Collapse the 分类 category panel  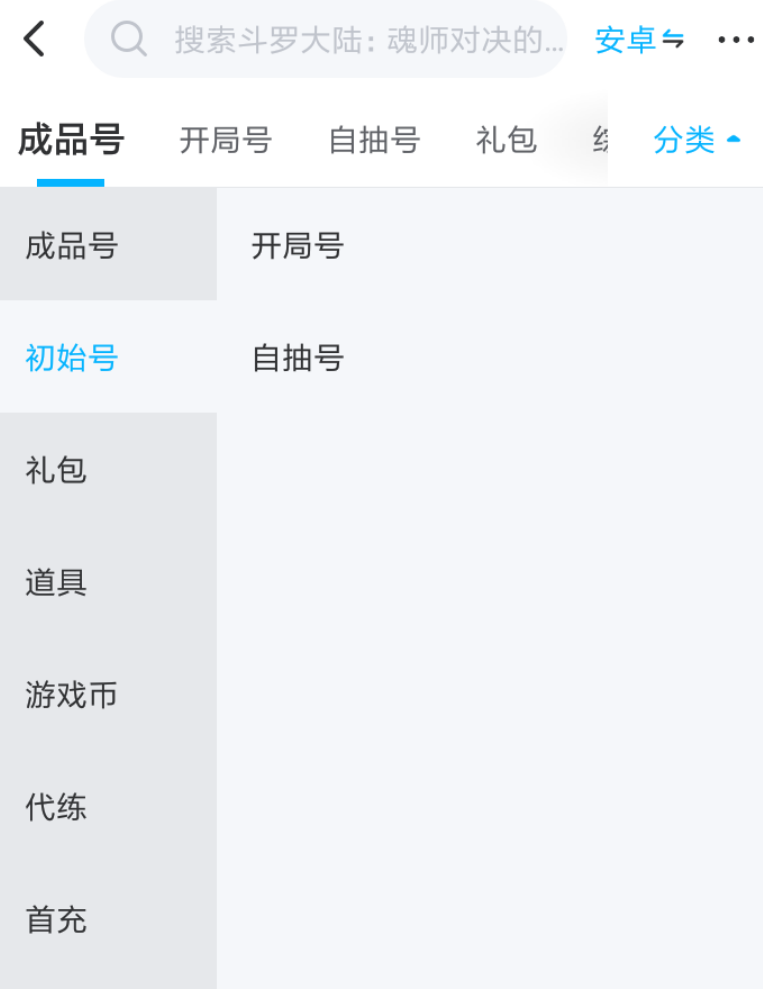coord(697,141)
